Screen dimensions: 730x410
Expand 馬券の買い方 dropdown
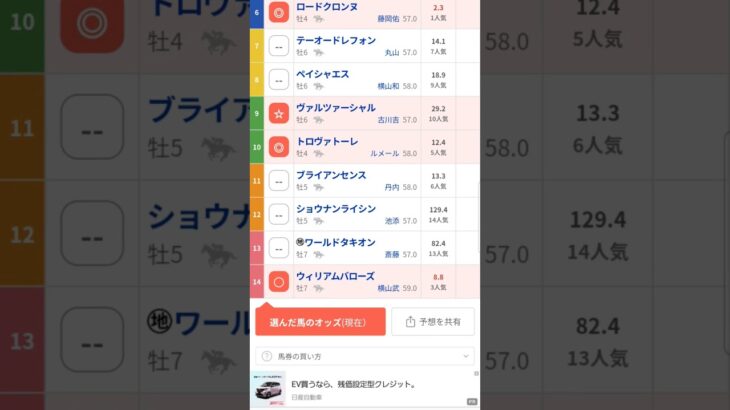click(x=365, y=356)
